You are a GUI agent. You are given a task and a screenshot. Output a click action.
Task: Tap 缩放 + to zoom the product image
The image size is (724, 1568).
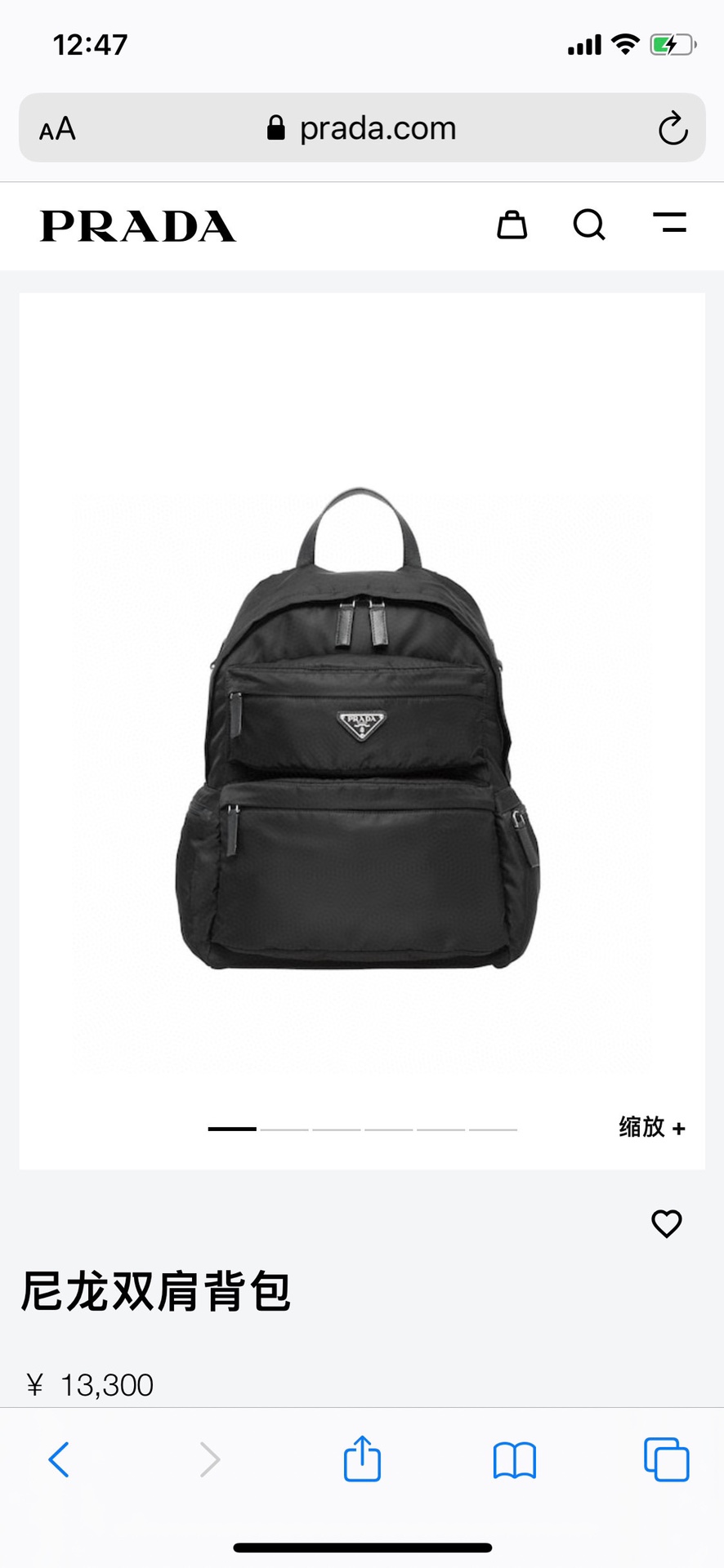click(651, 1128)
